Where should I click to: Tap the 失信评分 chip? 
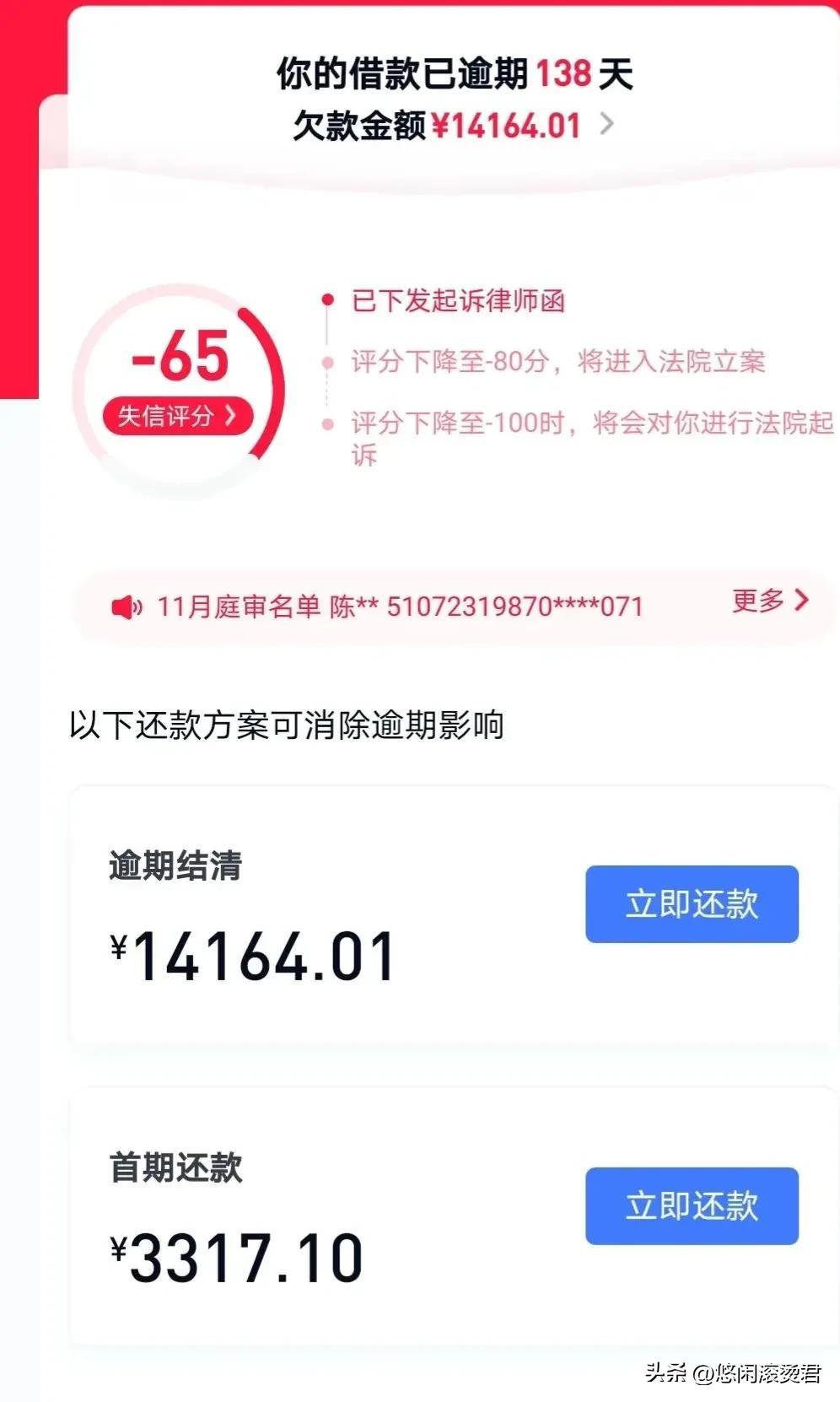[x=178, y=416]
